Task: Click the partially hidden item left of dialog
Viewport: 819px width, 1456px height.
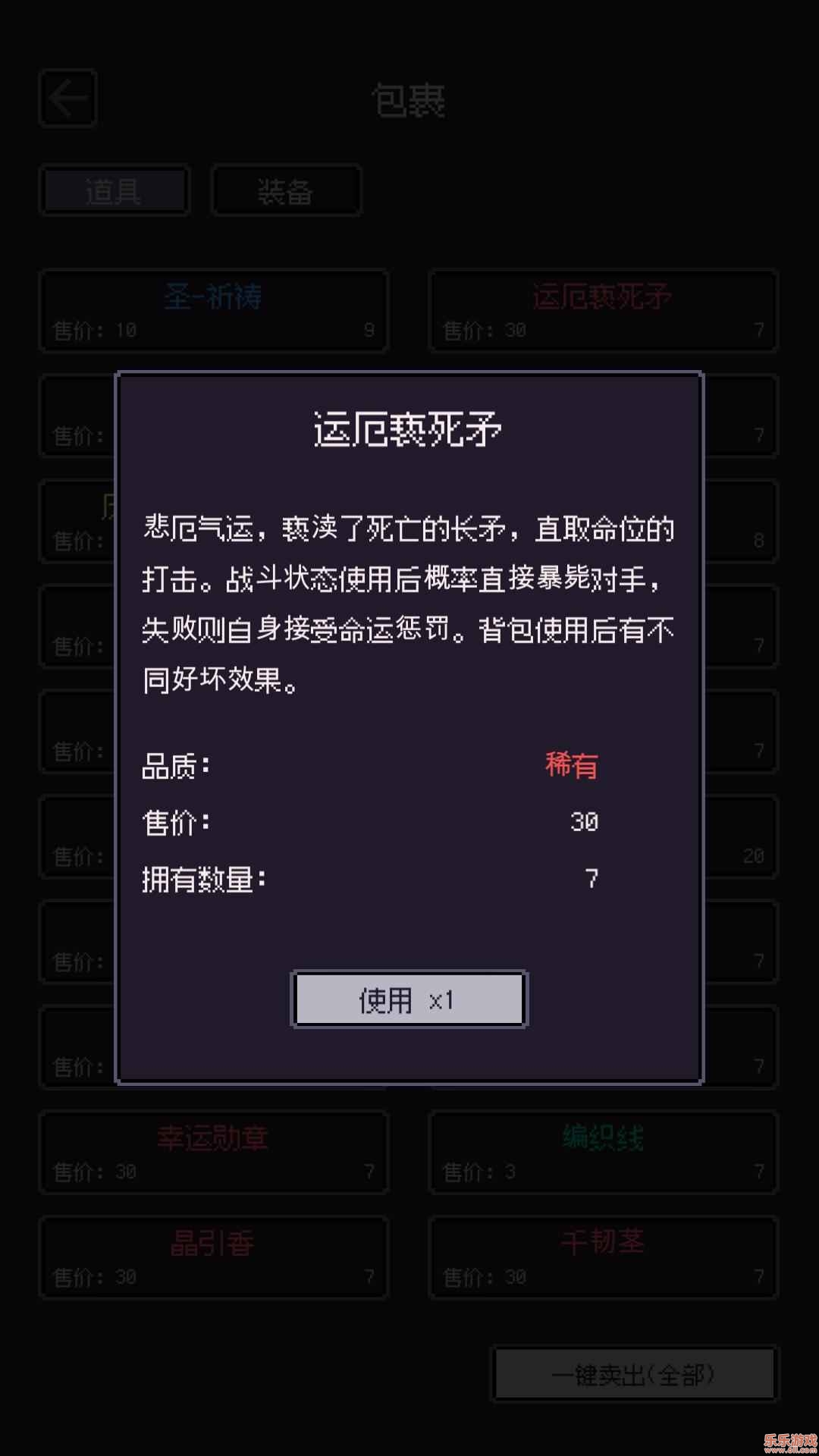Action: coord(76,523)
